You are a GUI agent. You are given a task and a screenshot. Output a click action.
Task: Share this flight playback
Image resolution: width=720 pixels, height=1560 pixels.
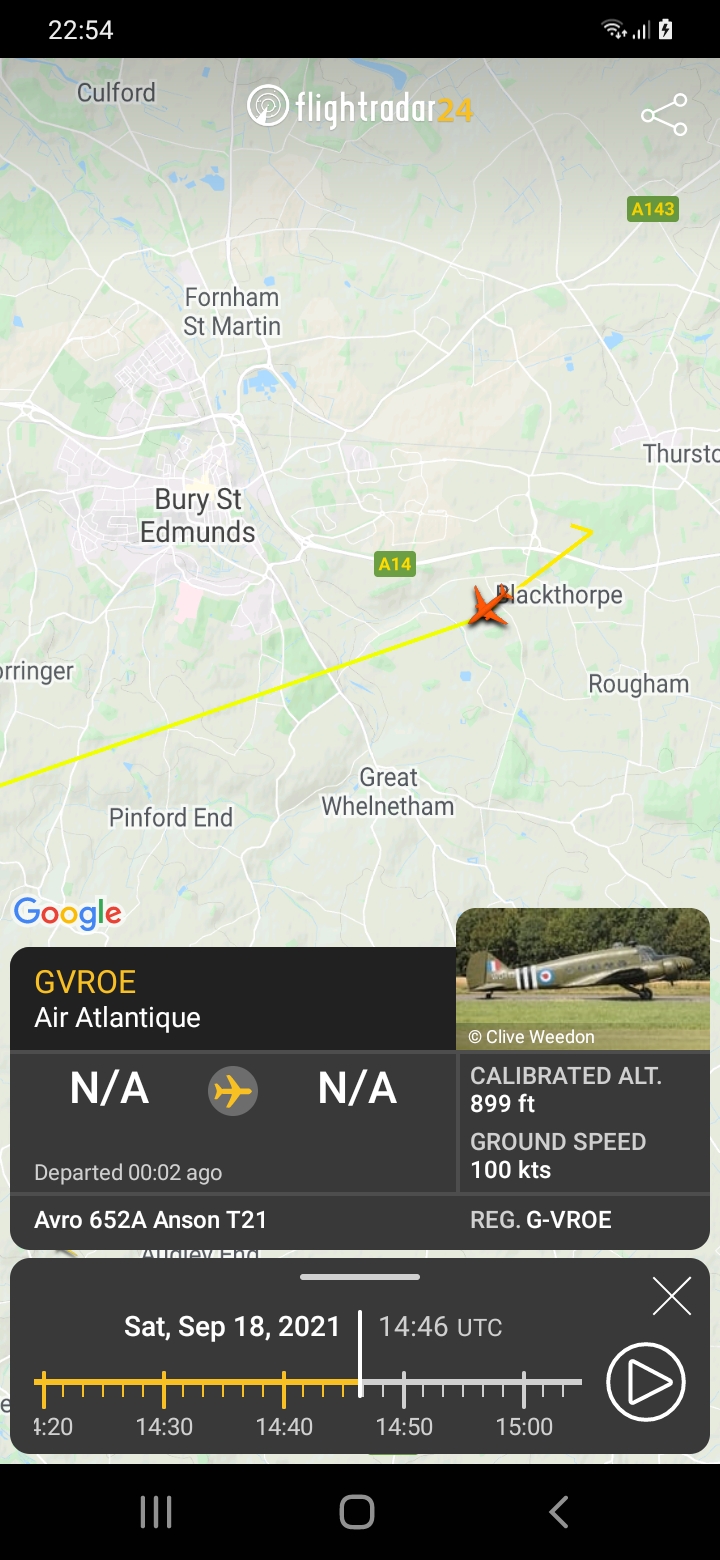(664, 115)
